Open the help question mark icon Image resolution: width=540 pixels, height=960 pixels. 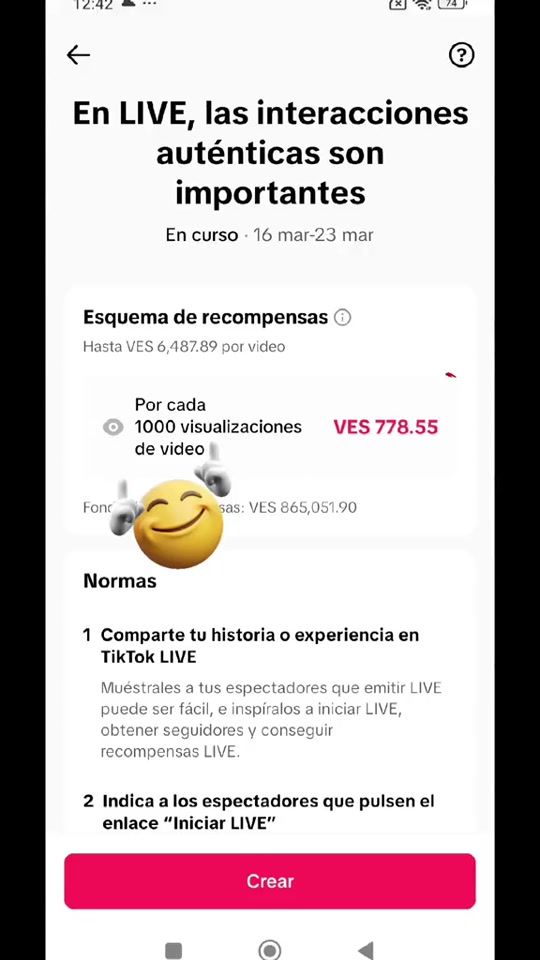(461, 55)
